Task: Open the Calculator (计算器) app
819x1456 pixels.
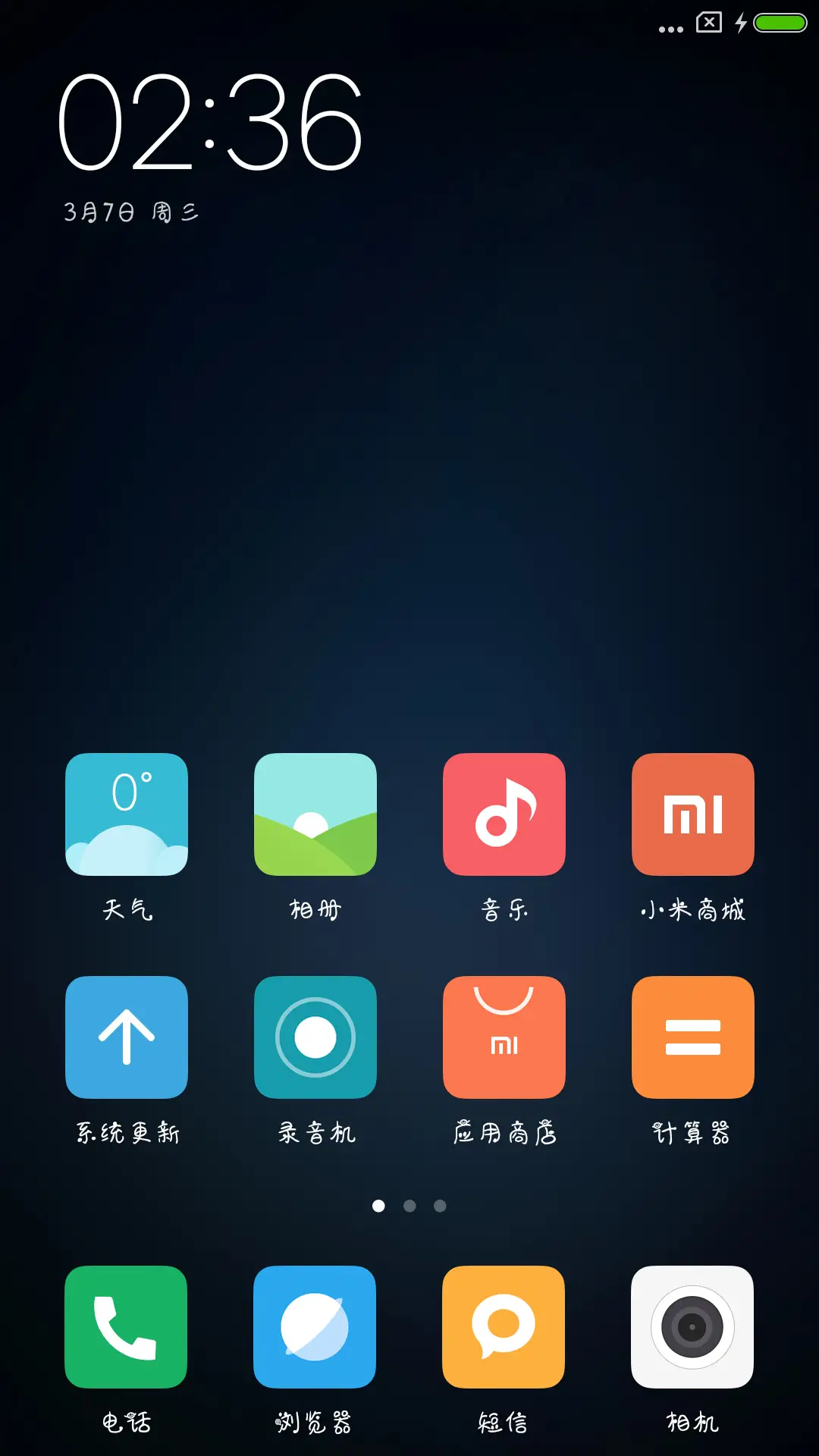Action: pyautogui.click(x=692, y=1037)
